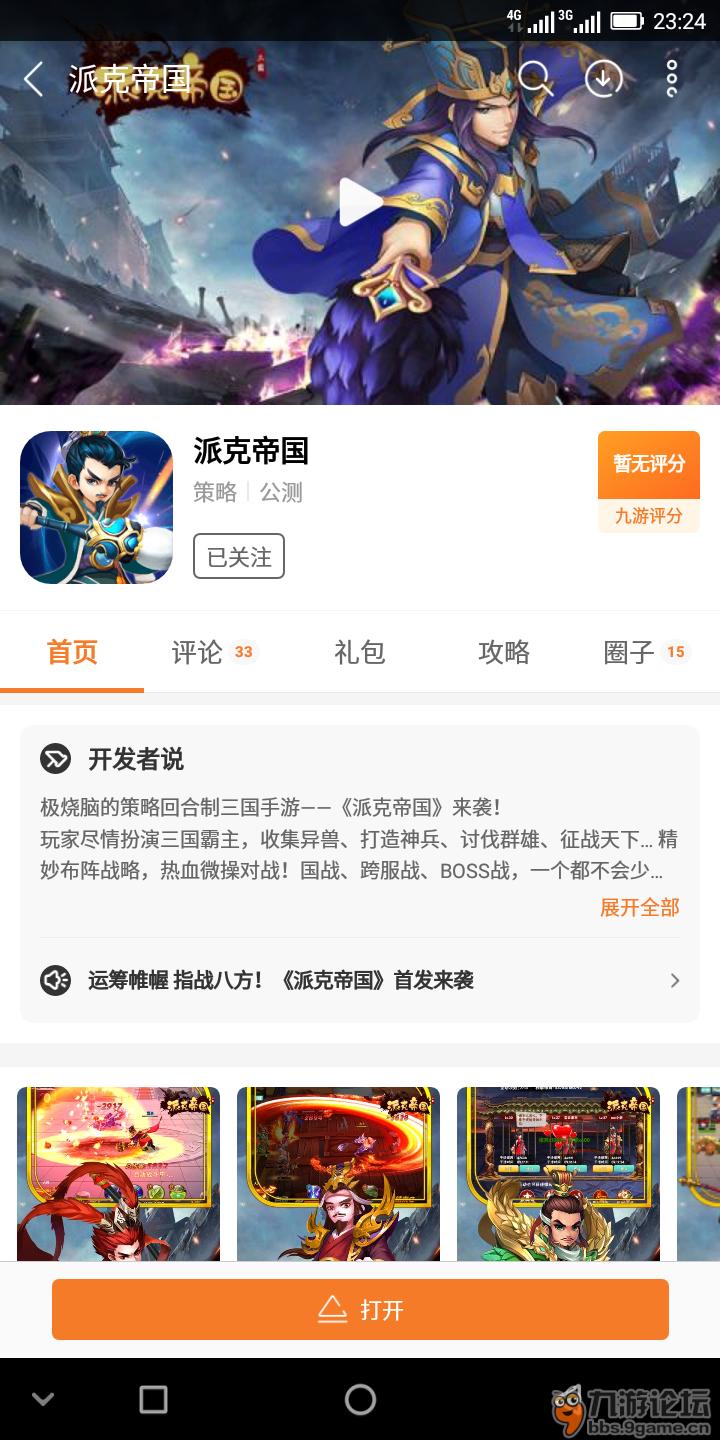This screenshot has width=720, height=1440.
Task: Open the three-dot overflow menu
Action: click(x=671, y=79)
